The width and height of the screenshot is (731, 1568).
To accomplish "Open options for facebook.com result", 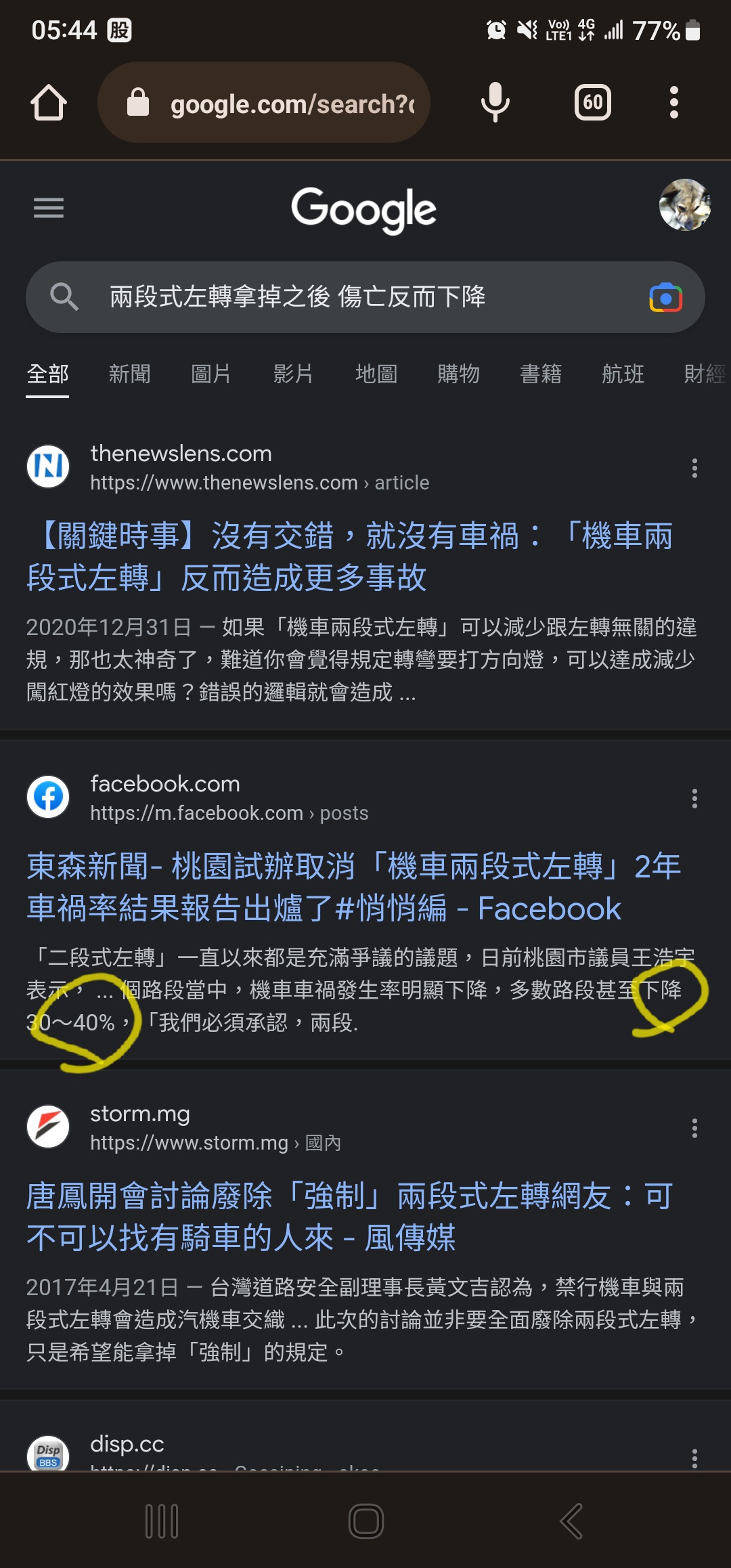I will coord(694,798).
